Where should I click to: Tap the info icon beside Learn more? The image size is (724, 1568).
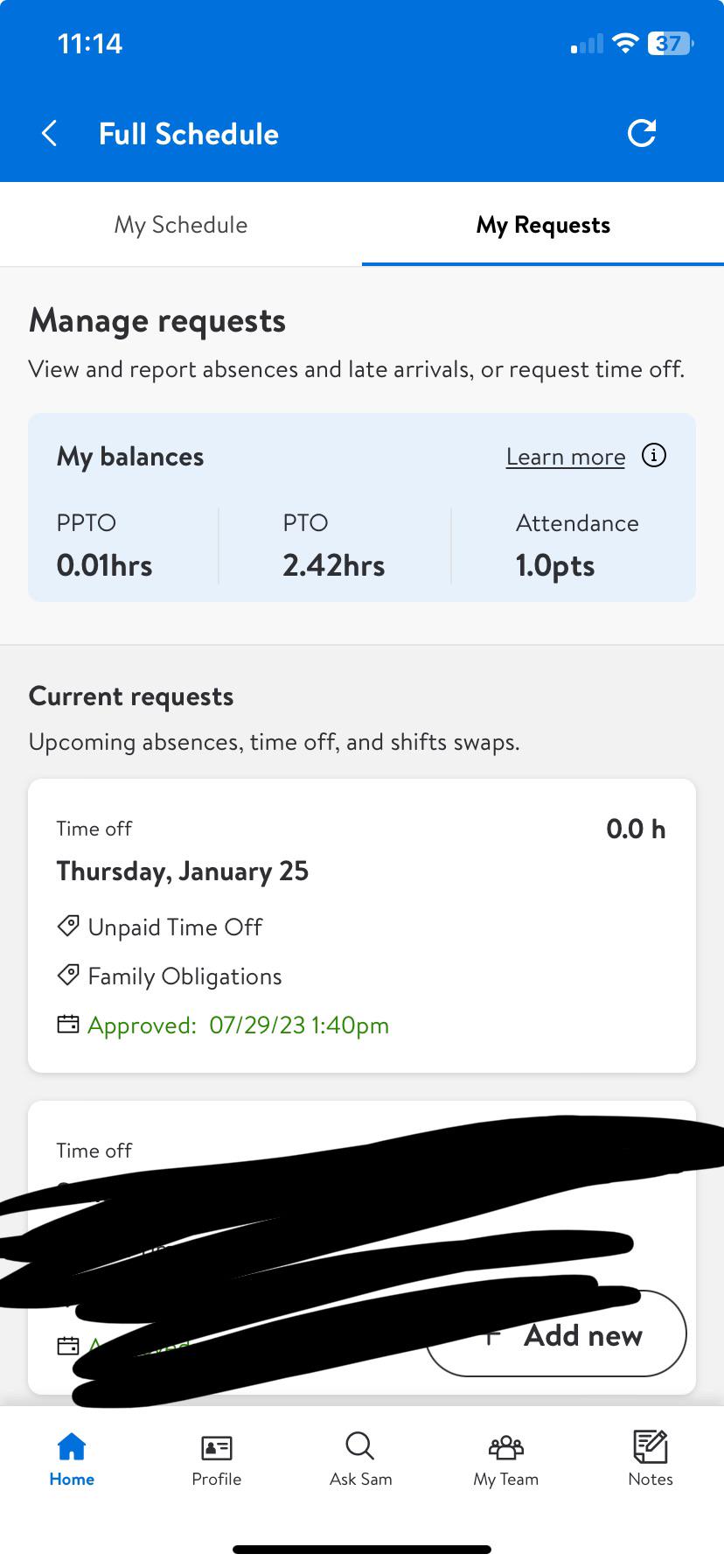tap(652, 455)
